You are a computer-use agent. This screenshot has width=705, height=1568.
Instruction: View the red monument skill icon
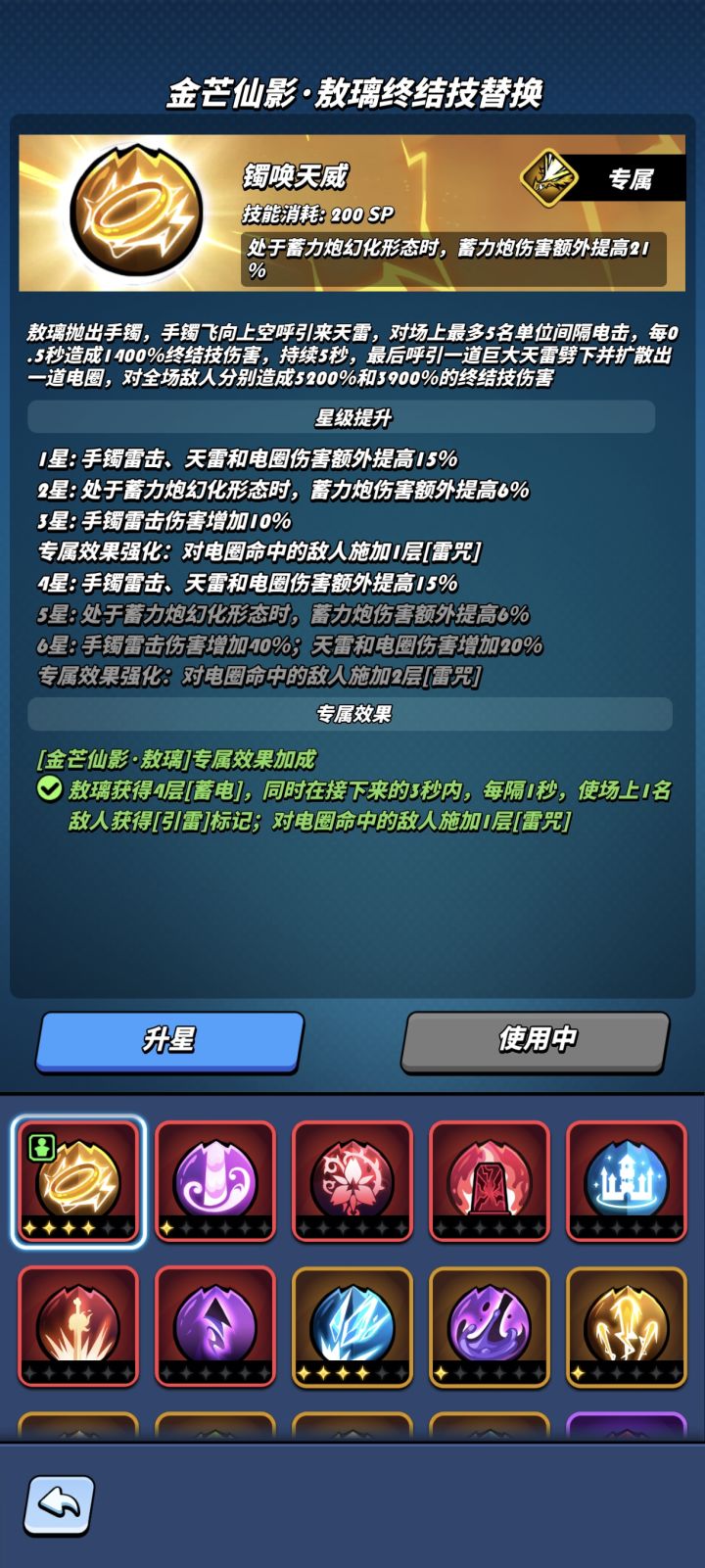coord(490,1180)
